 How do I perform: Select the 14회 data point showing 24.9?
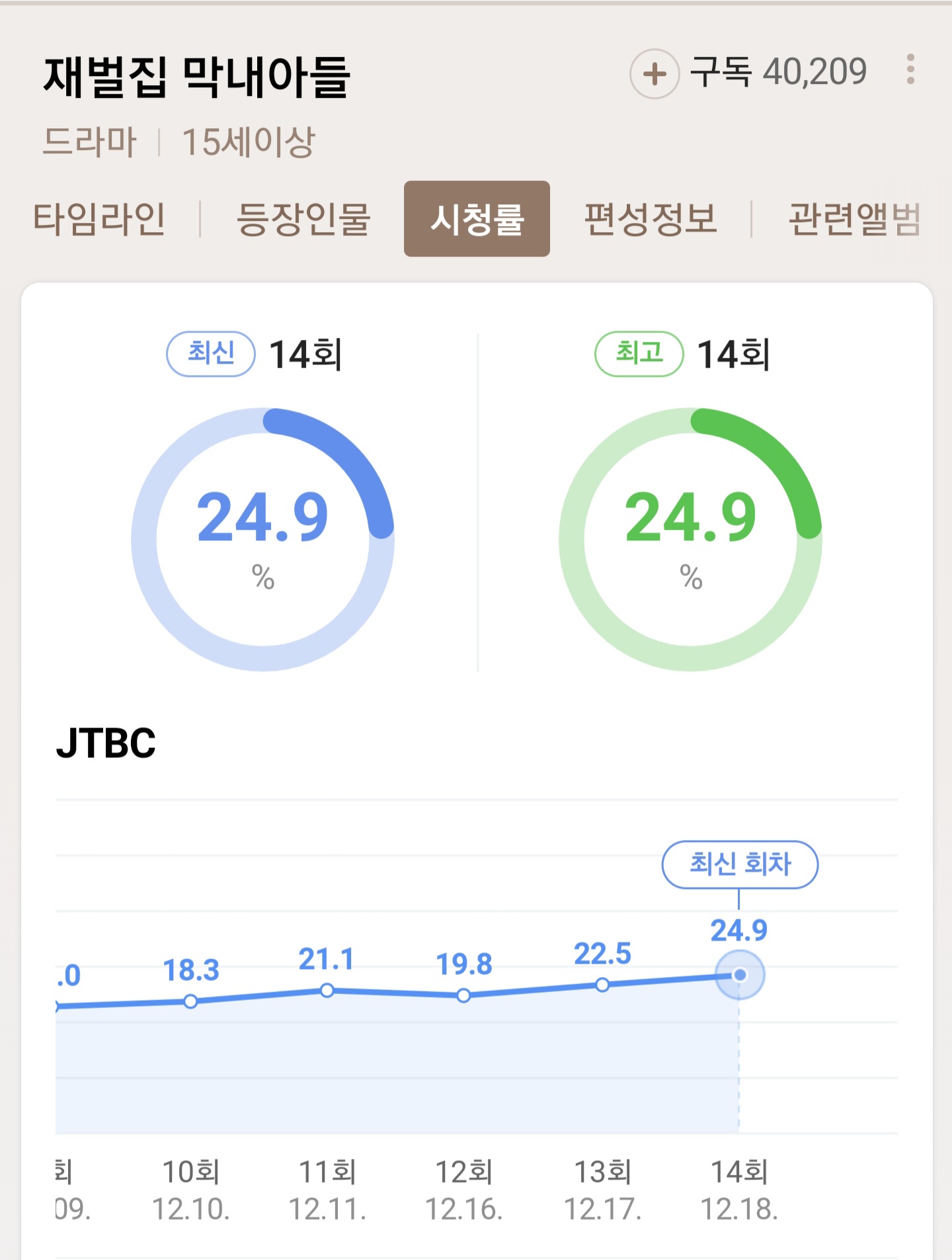[739, 974]
